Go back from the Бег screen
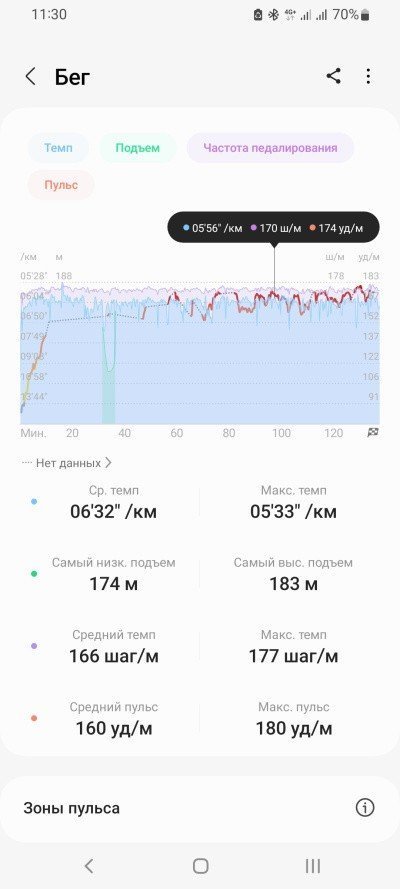This screenshot has height=889, width=400. click(31, 76)
